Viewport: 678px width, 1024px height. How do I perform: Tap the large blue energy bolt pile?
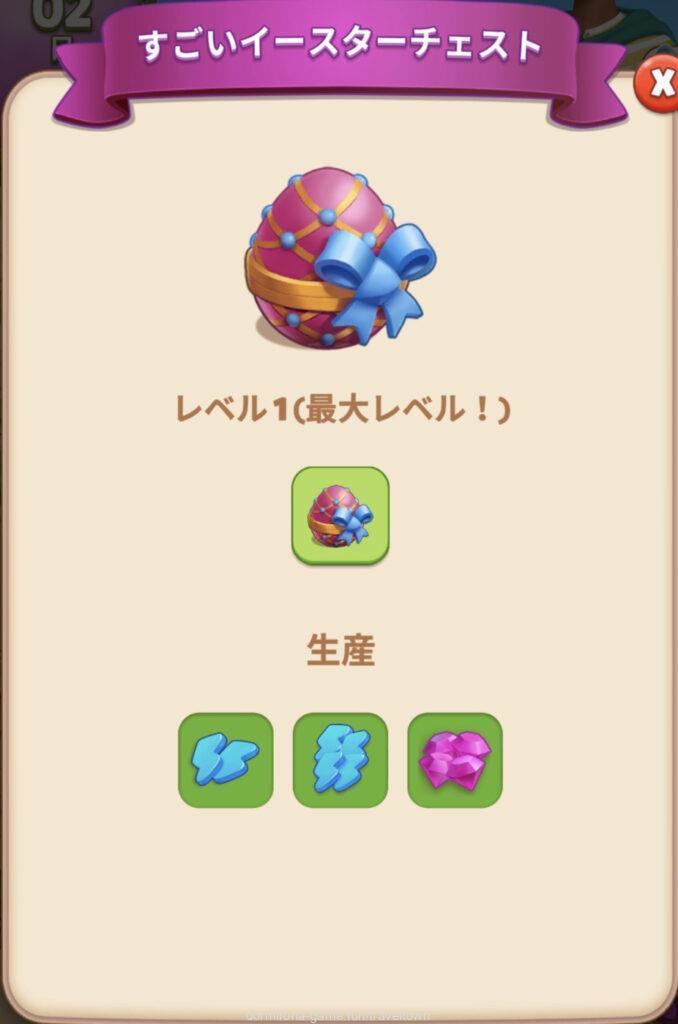pos(340,760)
